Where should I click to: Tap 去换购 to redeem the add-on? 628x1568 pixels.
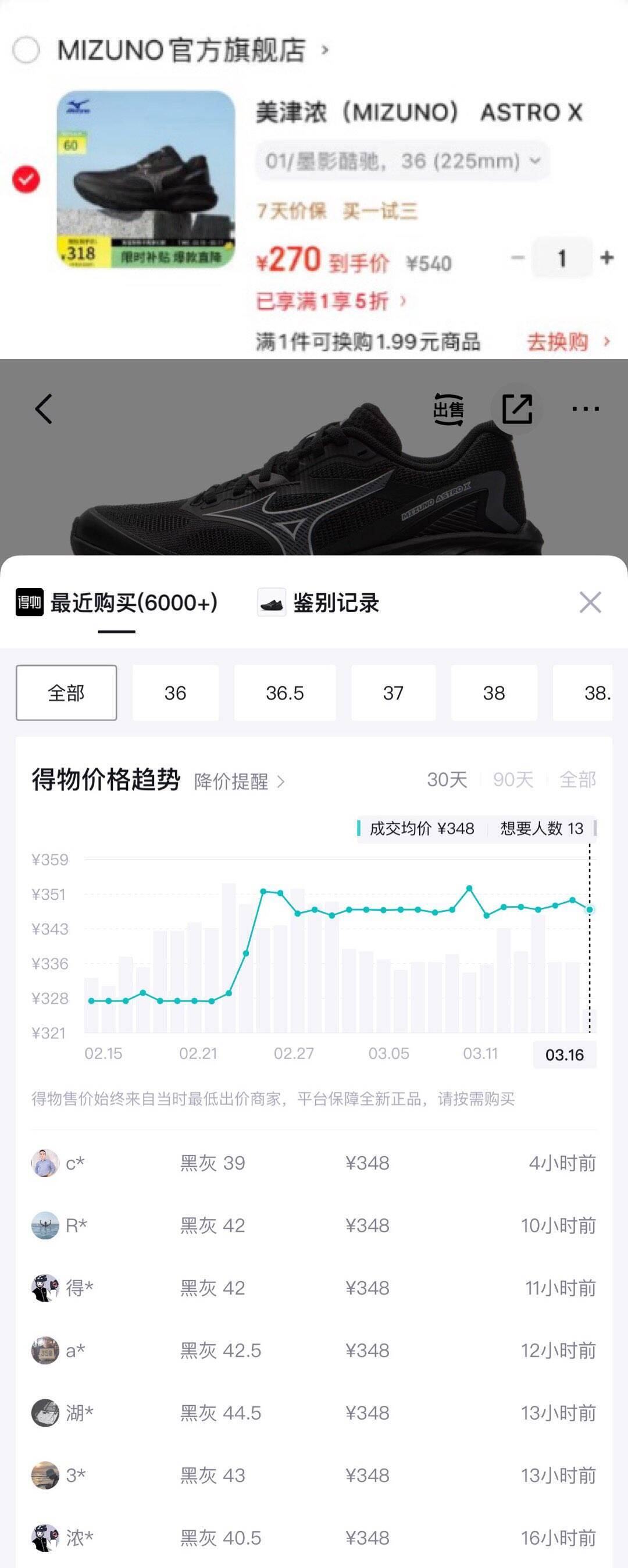(x=567, y=342)
